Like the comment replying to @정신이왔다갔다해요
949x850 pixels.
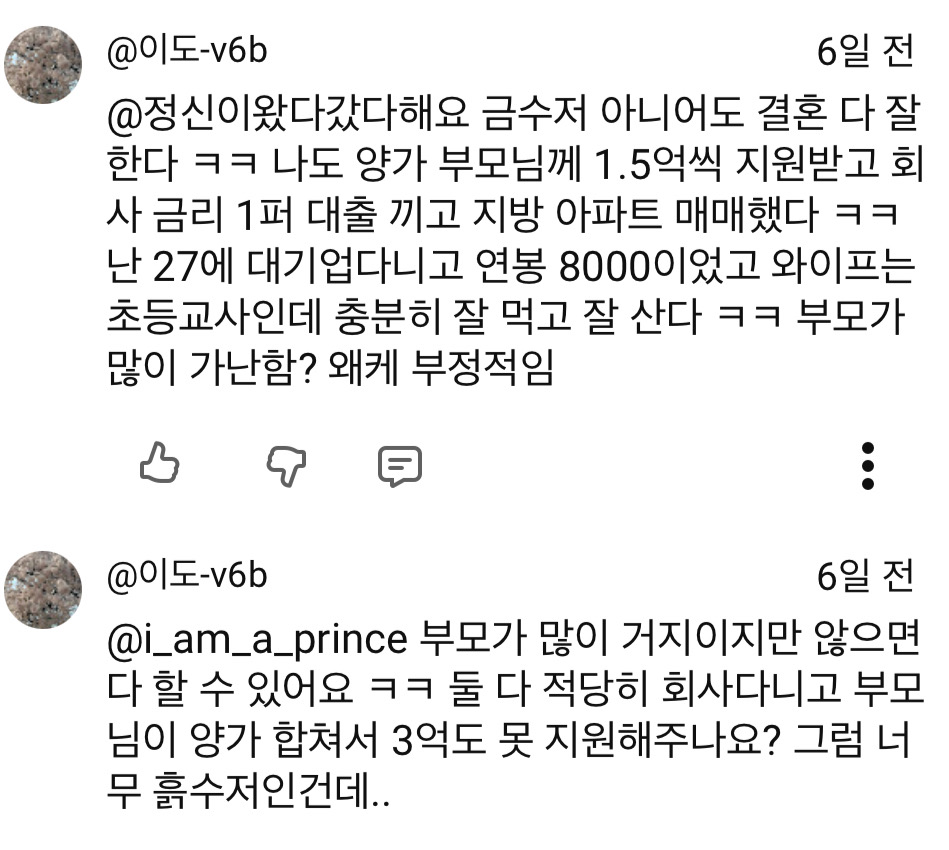coord(159,464)
